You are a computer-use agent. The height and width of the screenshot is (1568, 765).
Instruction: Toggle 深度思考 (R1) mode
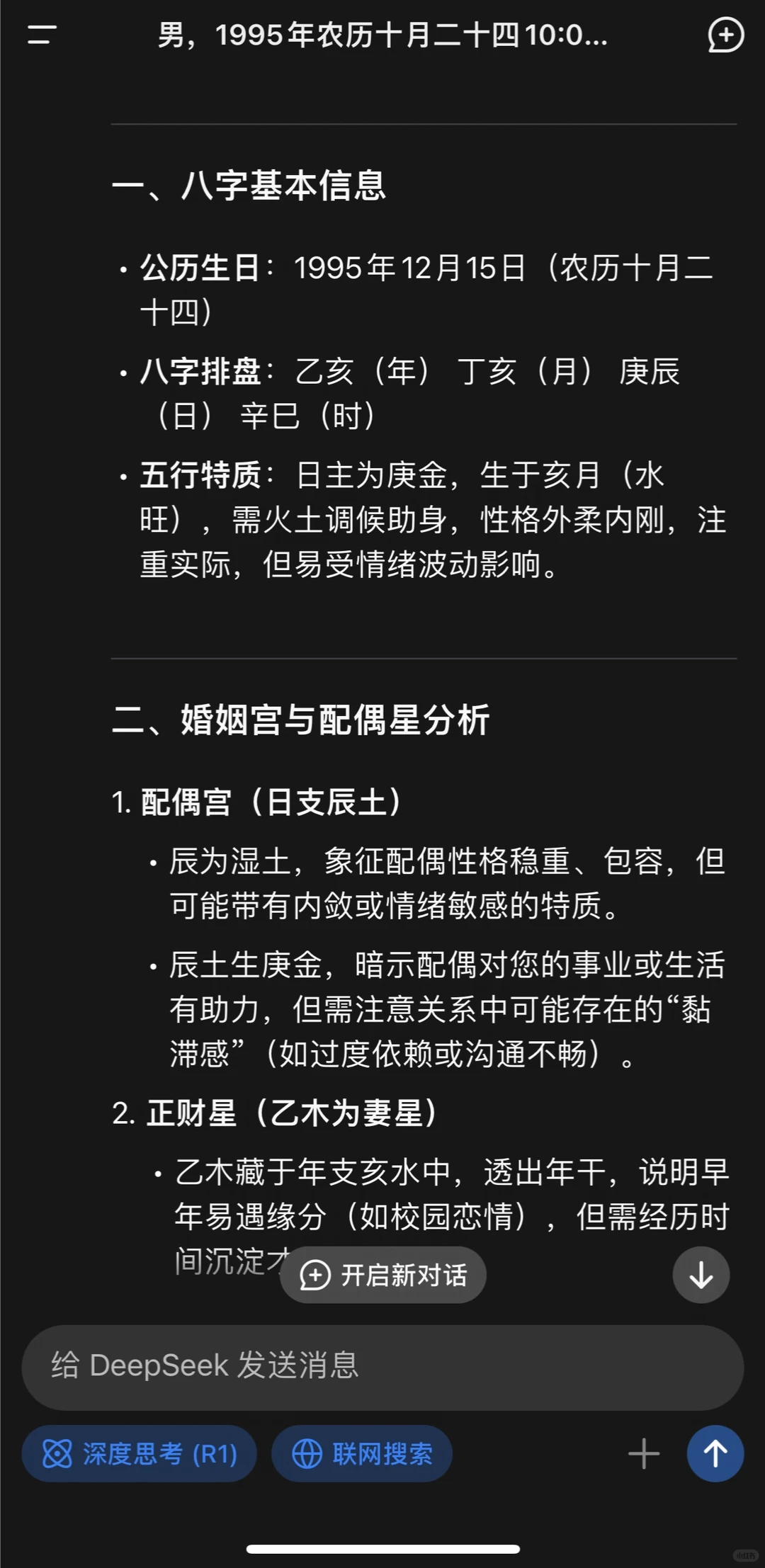(139, 1453)
